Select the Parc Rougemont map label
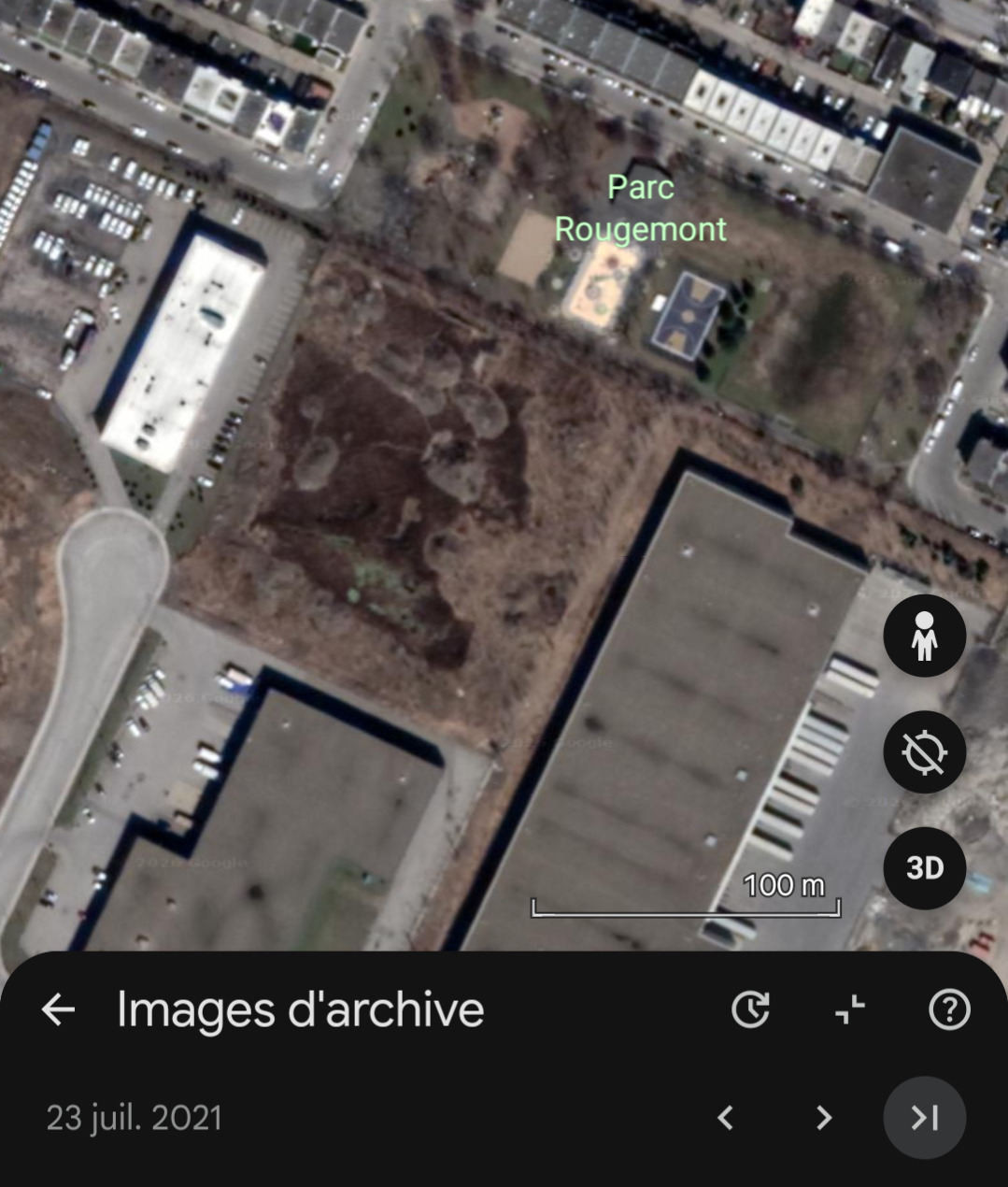Screen dimensions: 1008x1187 (x=640, y=208)
